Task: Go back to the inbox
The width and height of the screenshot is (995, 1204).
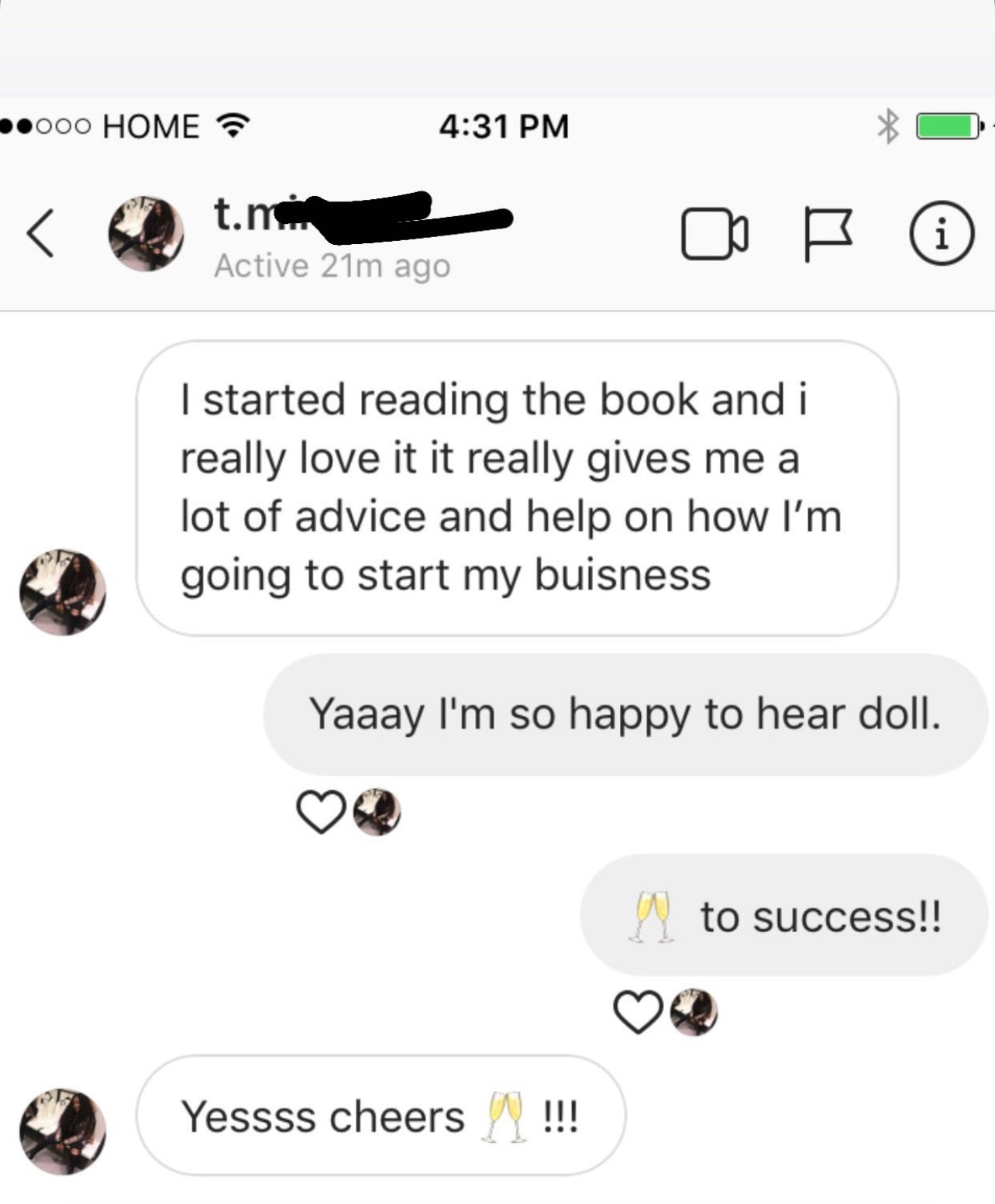Action: click(x=41, y=232)
